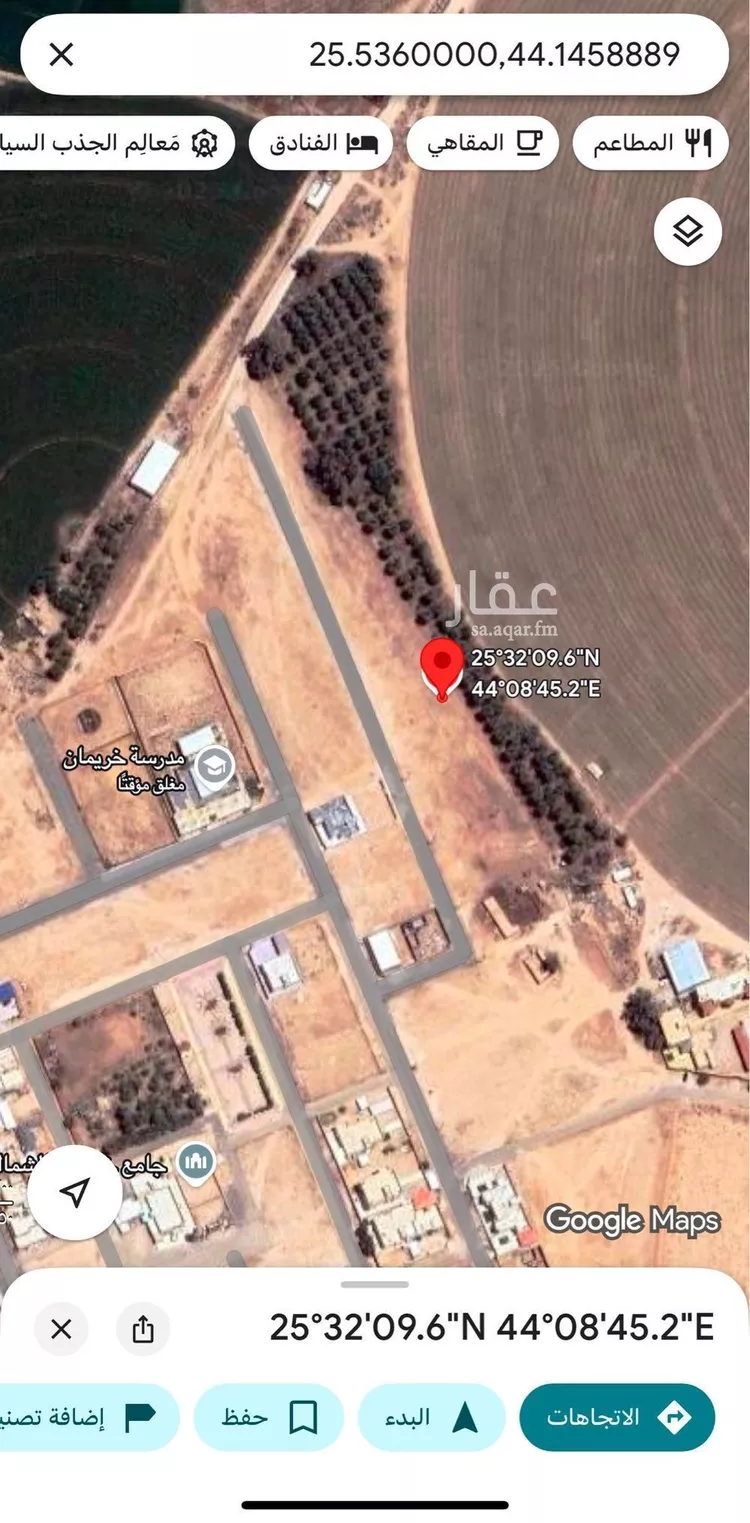Open the مدرسة خريمان school marker

[x=214, y=767]
